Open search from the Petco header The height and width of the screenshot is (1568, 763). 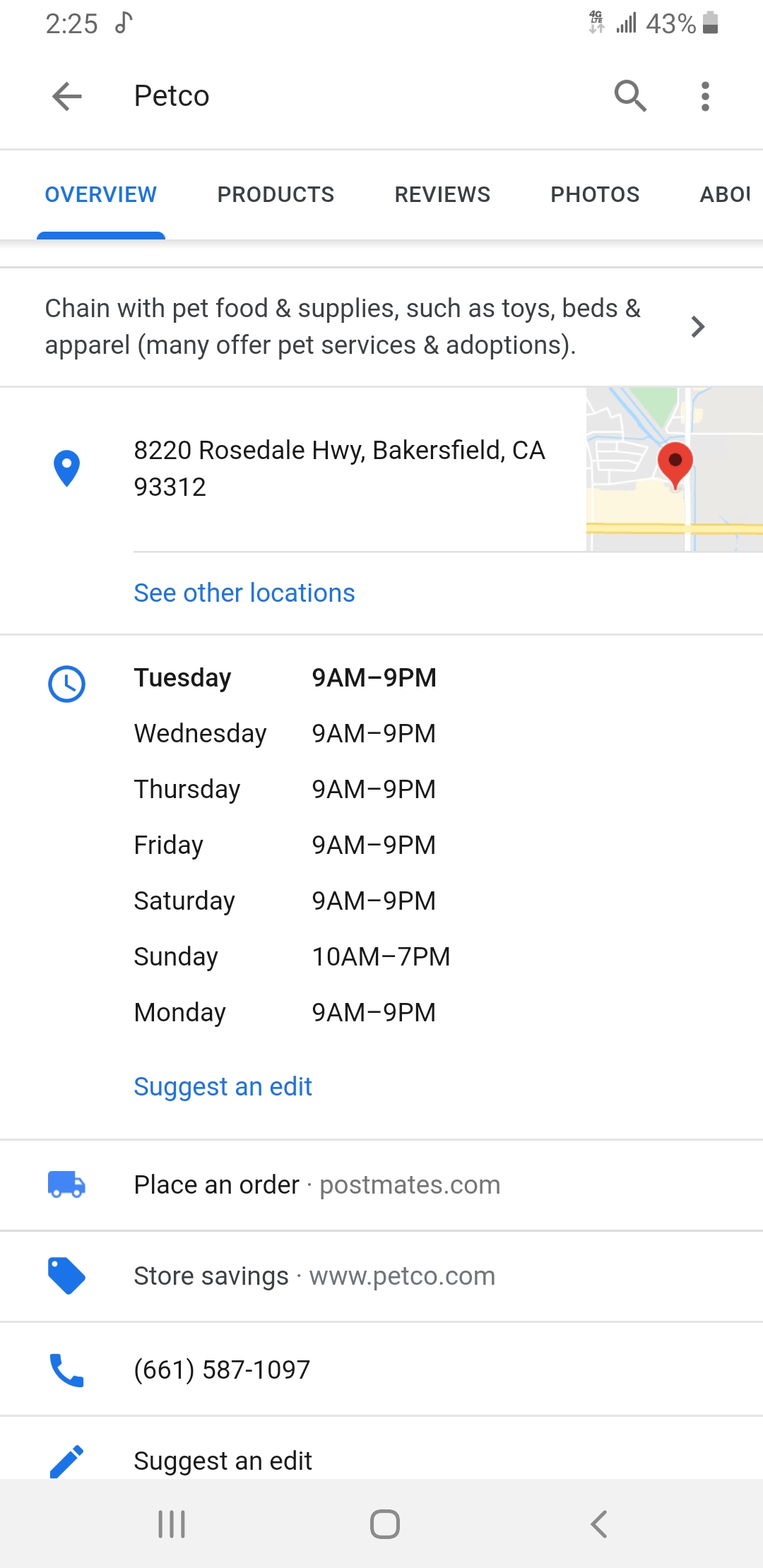tap(630, 96)
